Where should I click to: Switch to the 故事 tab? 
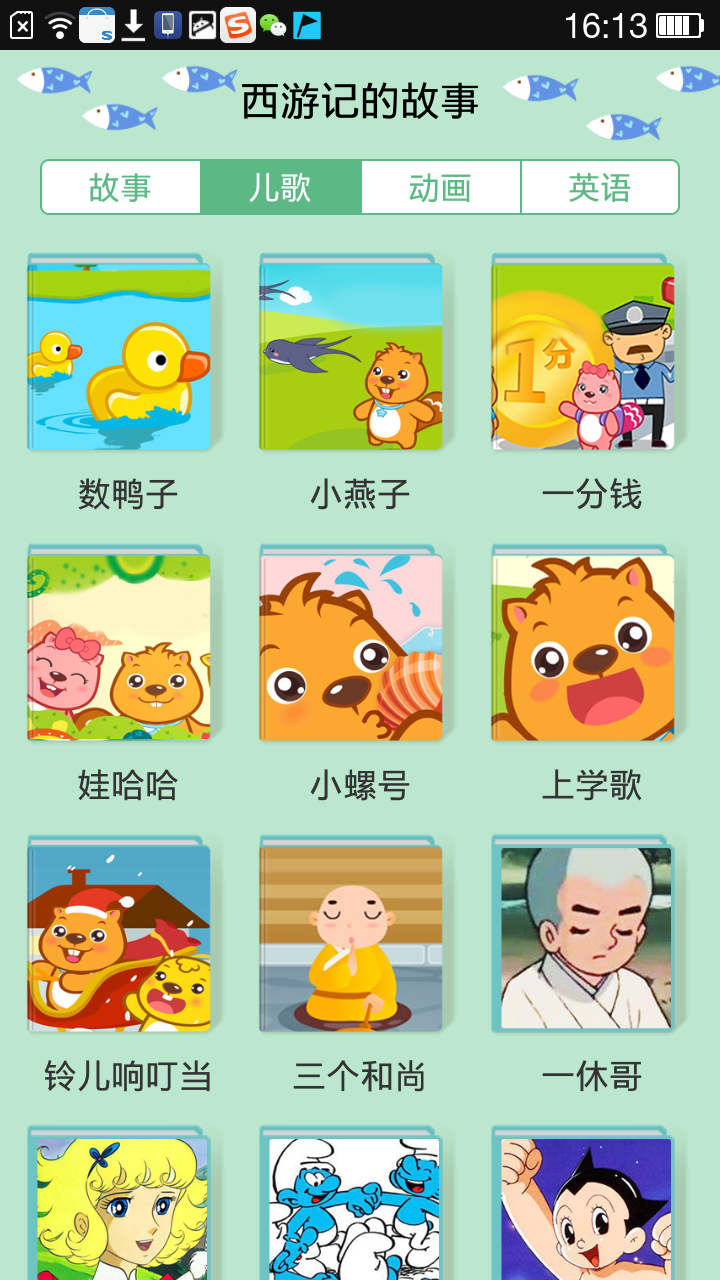tap(121, 187)
